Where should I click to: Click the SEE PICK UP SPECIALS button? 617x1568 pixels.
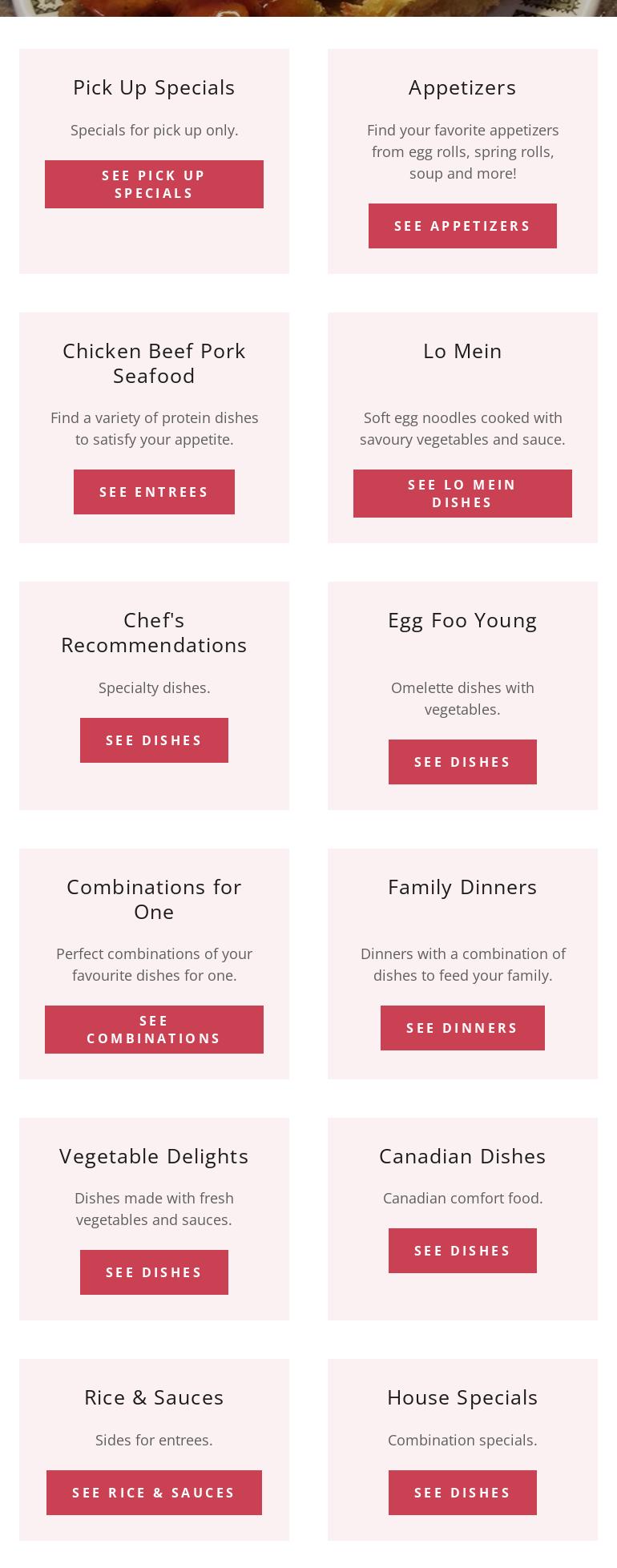154,183
